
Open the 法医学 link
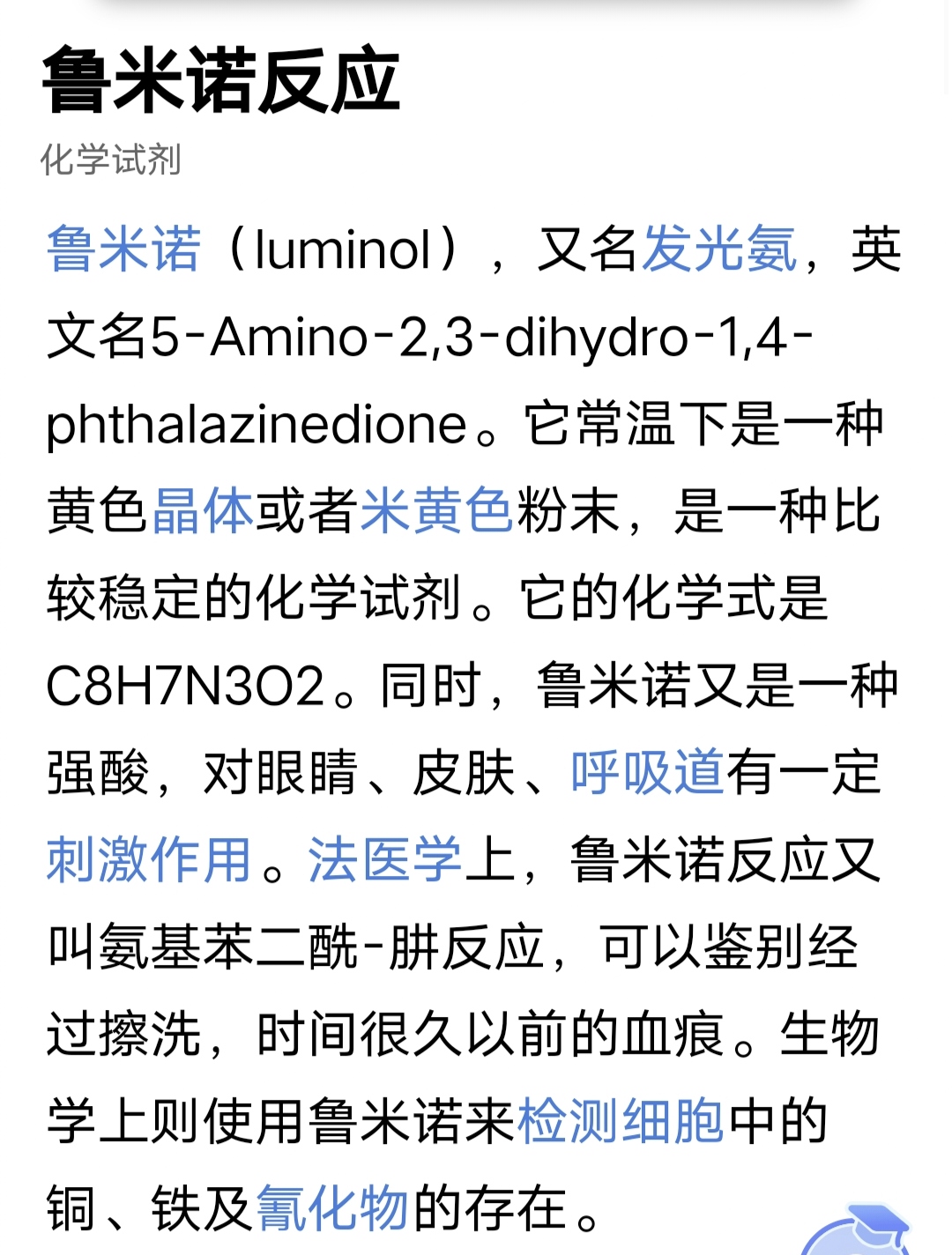(x=384, y=860)
